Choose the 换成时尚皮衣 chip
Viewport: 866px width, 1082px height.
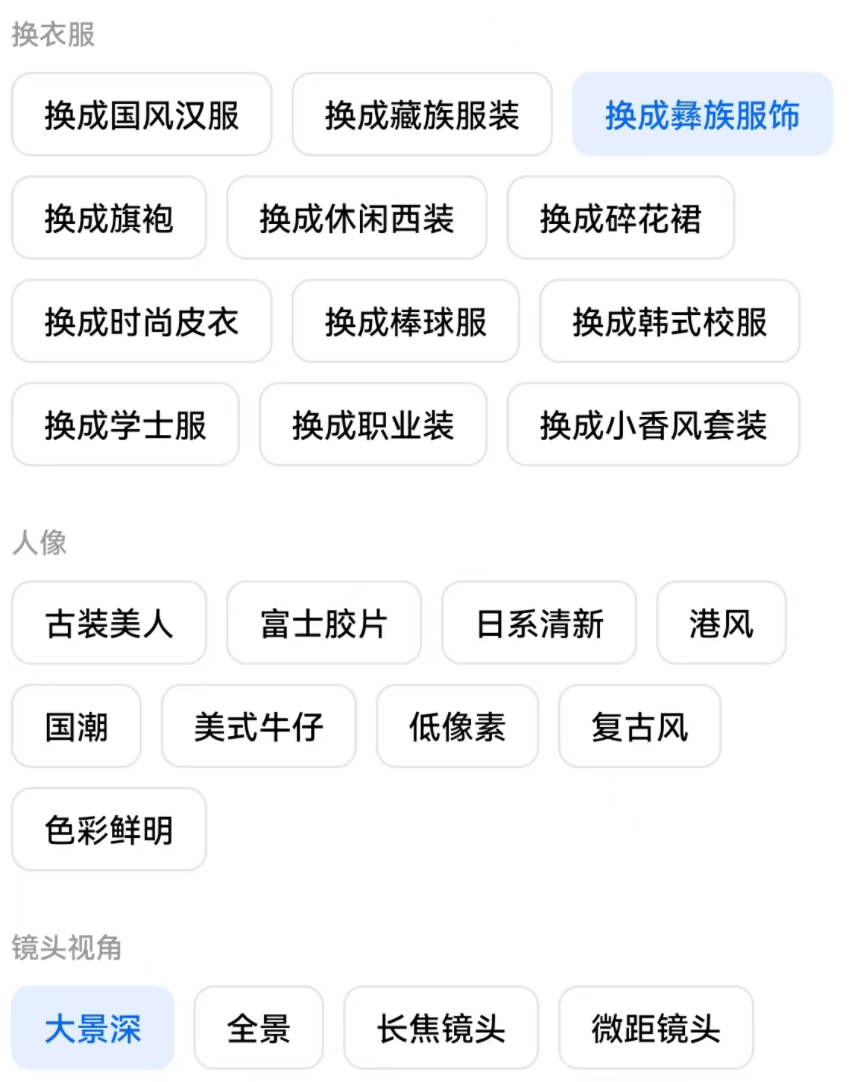[141, 321]
